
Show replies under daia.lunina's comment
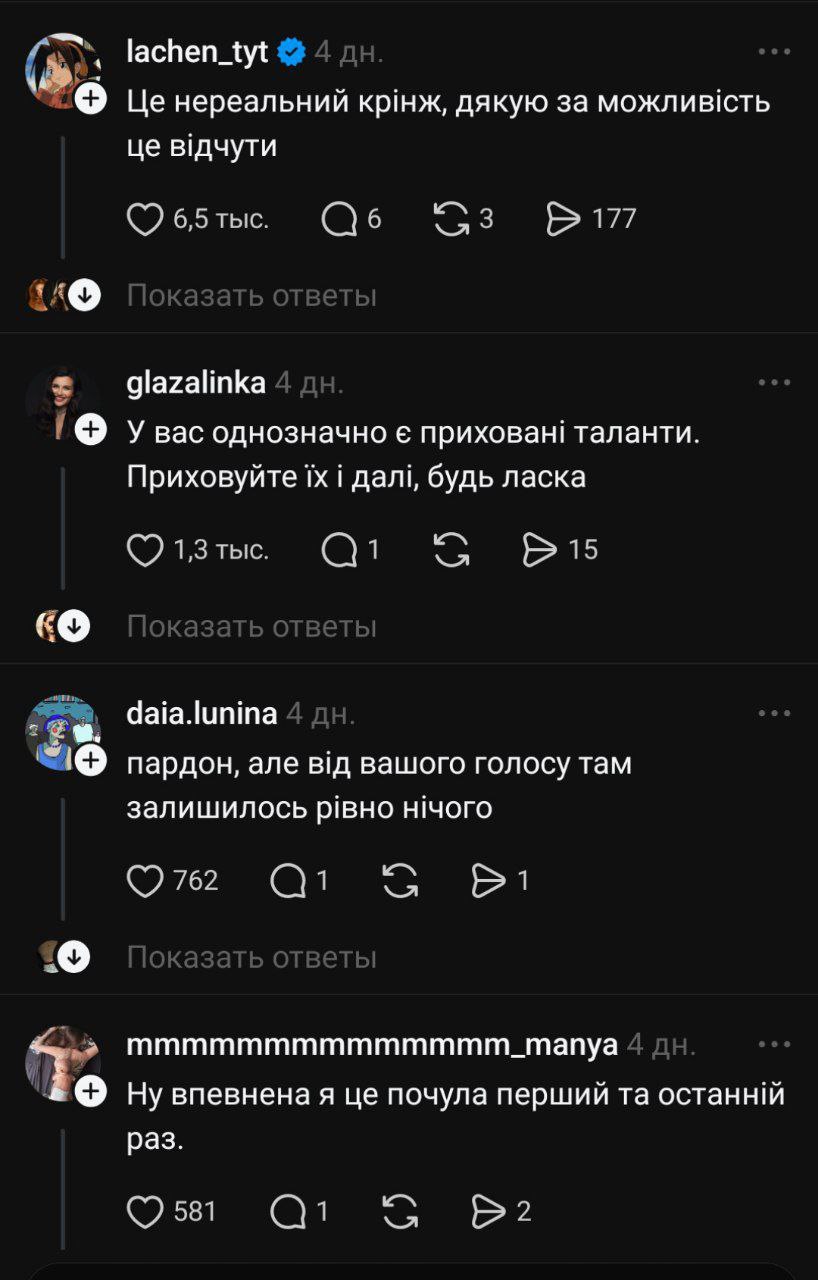[x=251, y=958]
